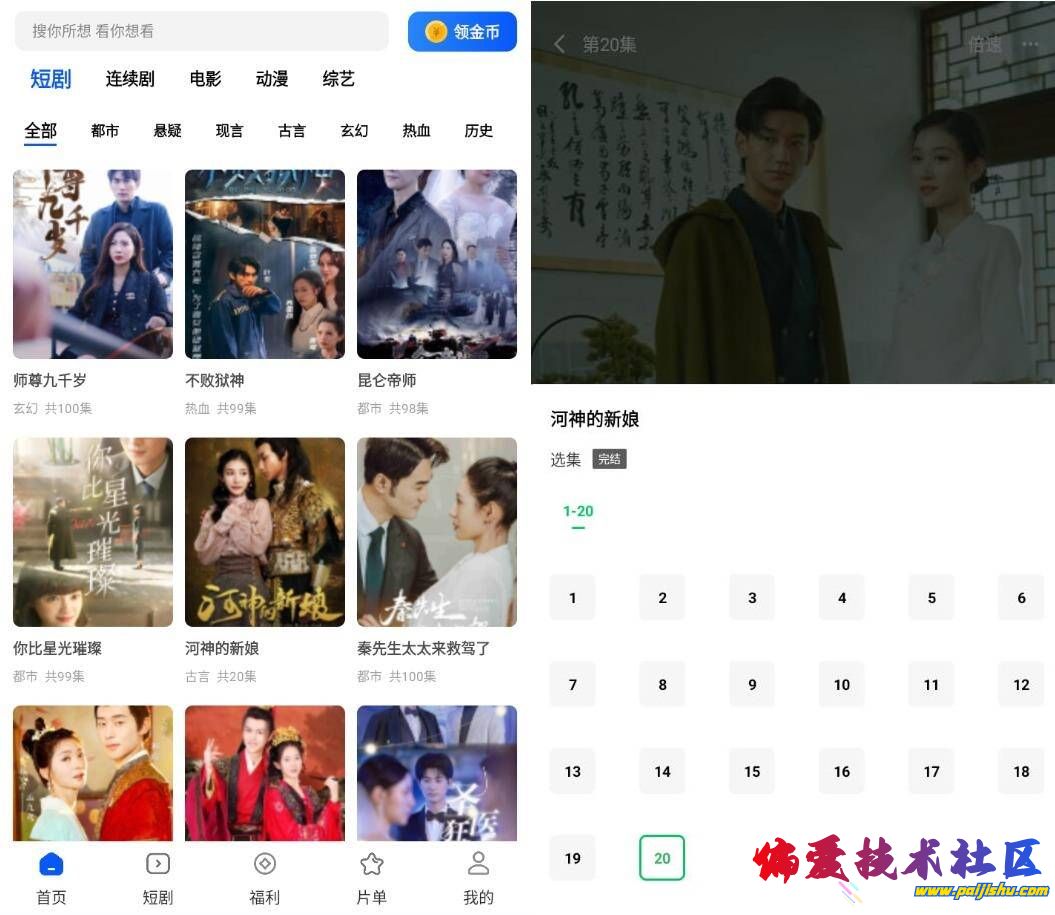Tap the 领金币 button

click(462, 32)
